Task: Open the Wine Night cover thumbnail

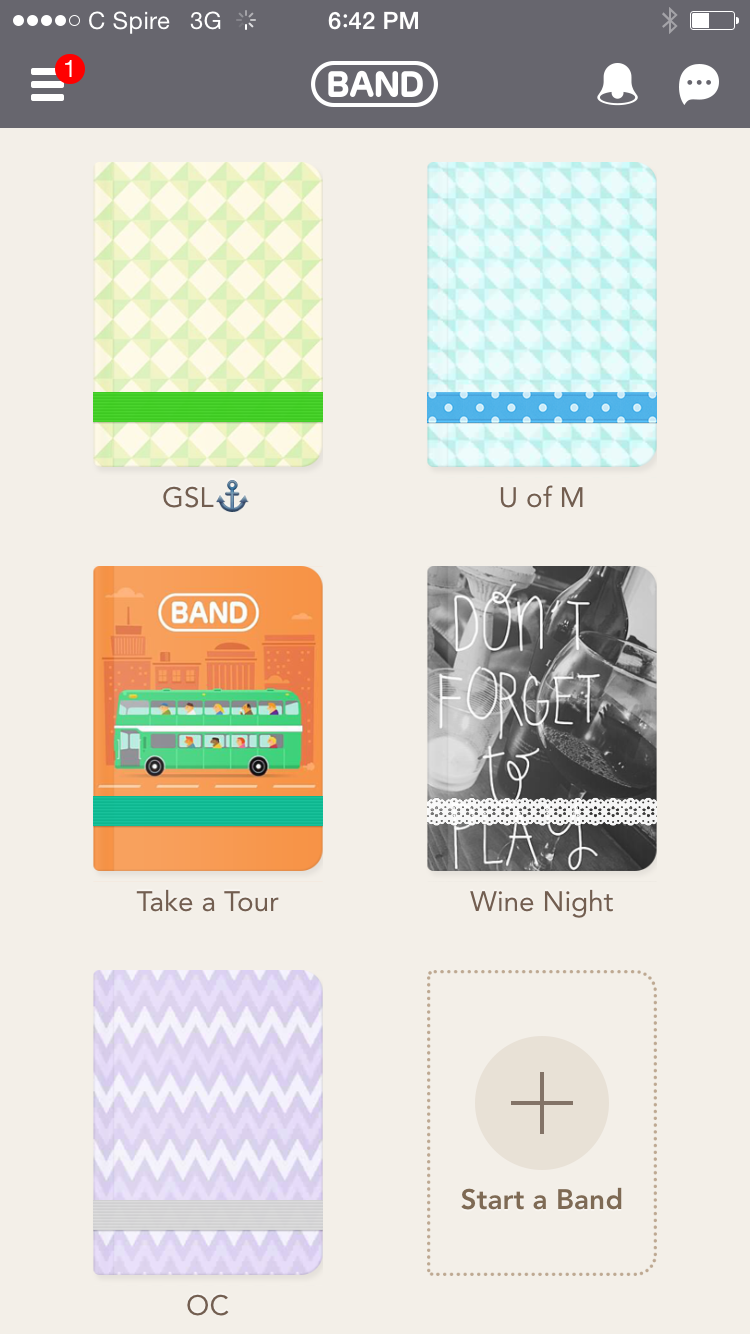Action: click(x=541, y=717)
